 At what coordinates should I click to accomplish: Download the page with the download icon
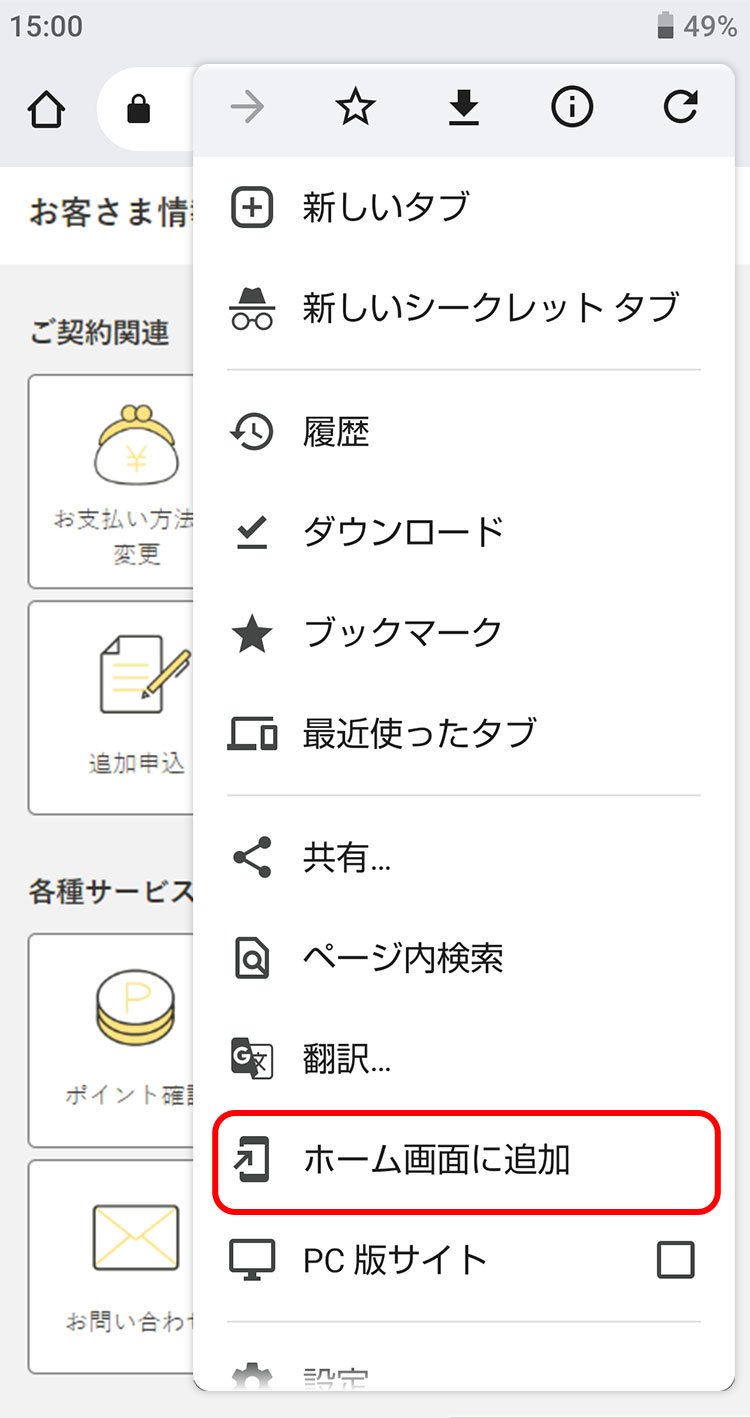pos(463,108)
